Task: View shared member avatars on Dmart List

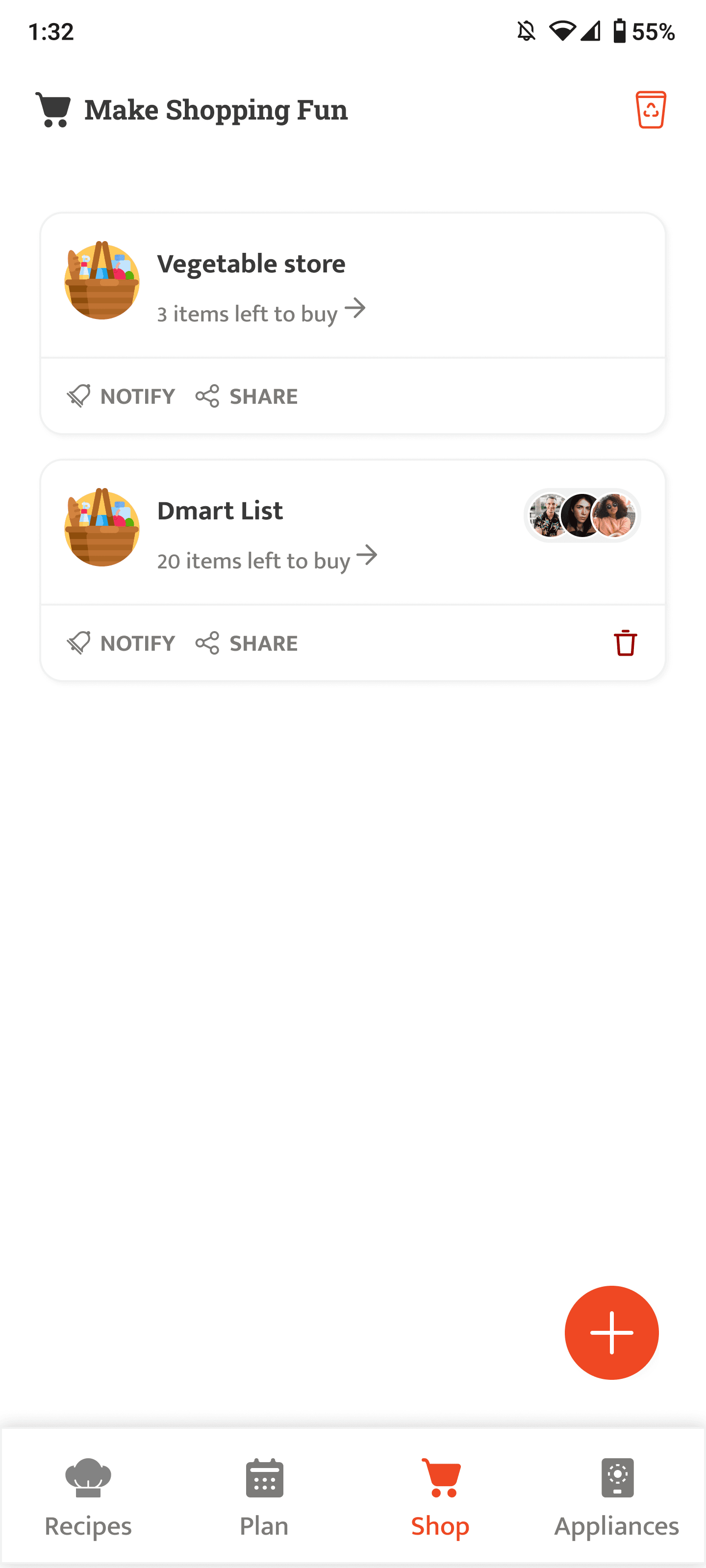Action: click(582, 515)
